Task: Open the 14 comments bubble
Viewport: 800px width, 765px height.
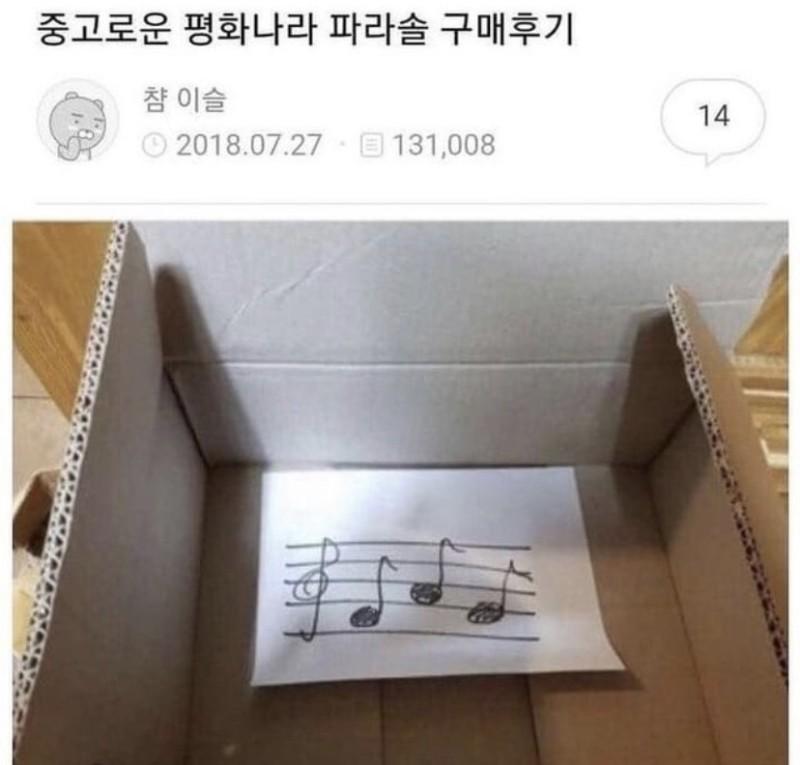Action: click(712, 117)
